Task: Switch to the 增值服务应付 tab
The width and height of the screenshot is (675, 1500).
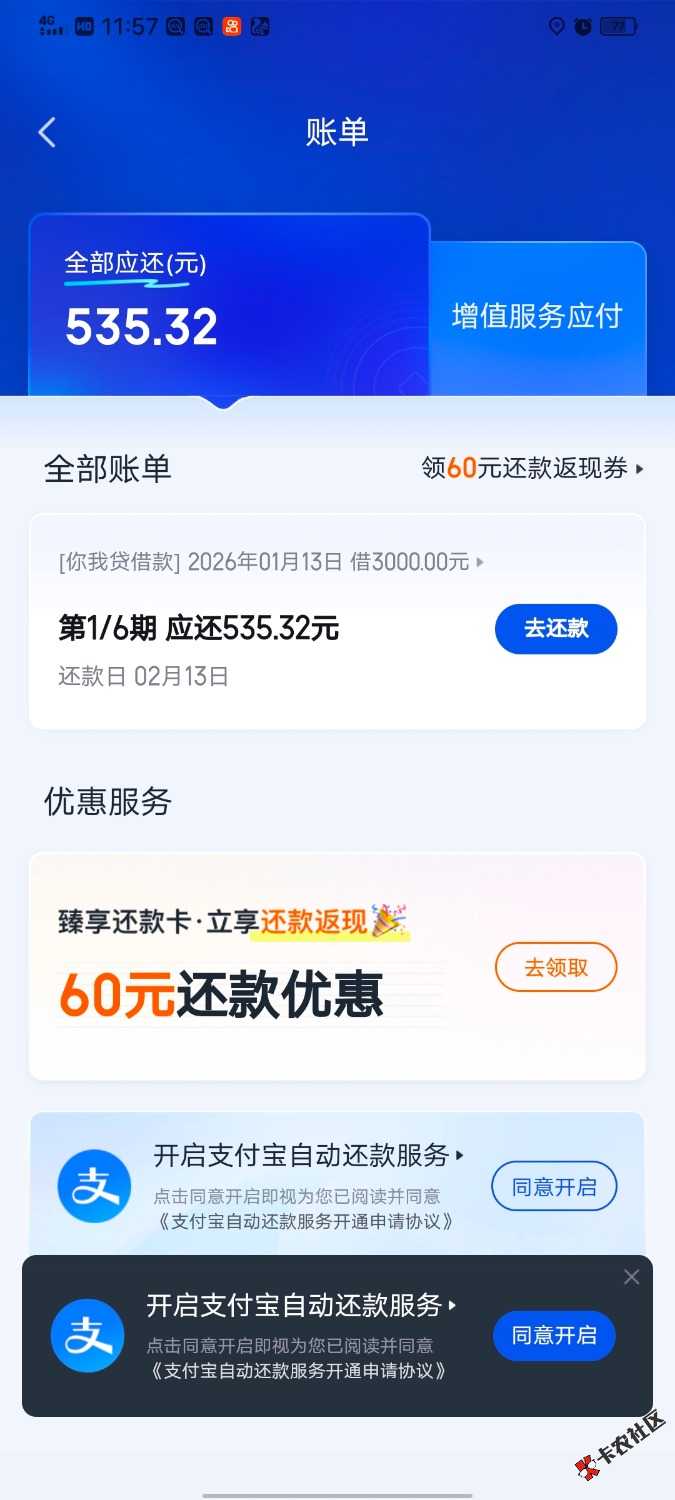Action: click(537, 317)
